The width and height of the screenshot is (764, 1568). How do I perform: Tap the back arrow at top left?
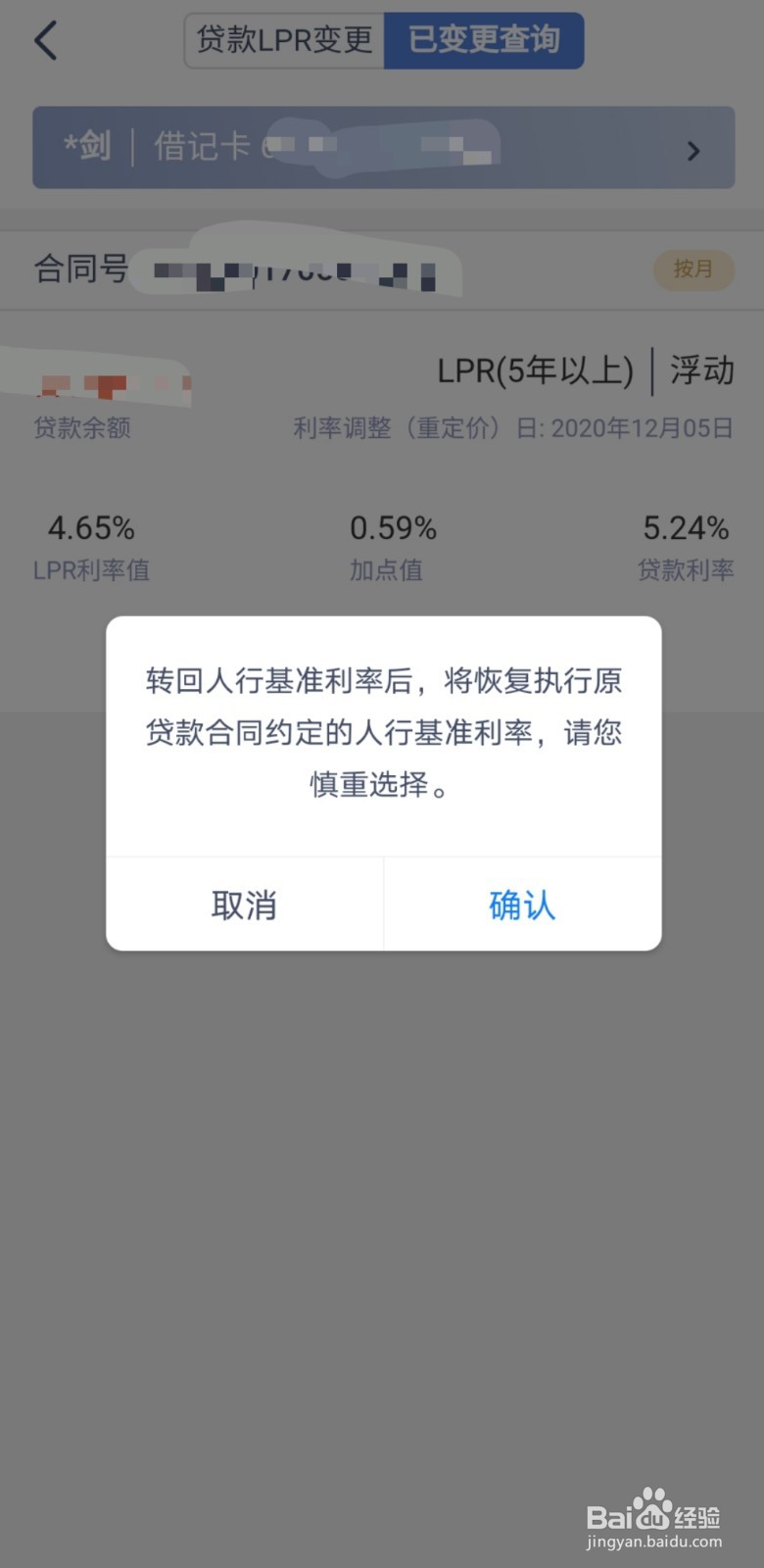(45, 41)
